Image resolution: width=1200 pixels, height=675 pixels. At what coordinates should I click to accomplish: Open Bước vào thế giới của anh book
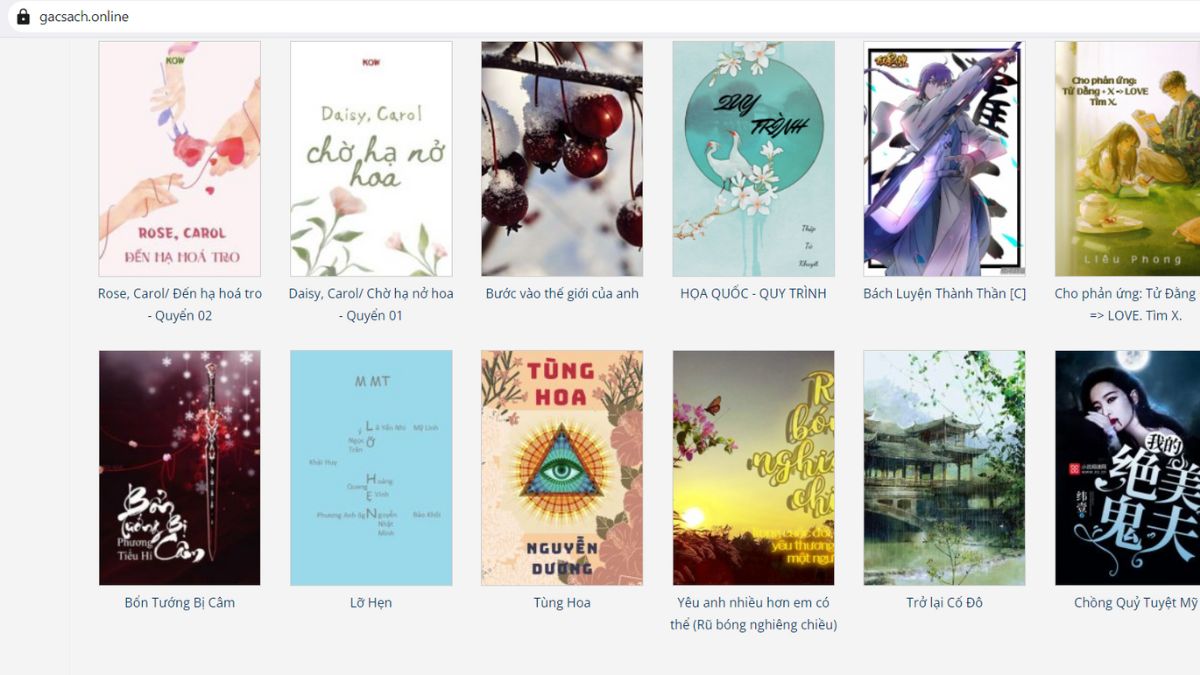click(562, 160)
